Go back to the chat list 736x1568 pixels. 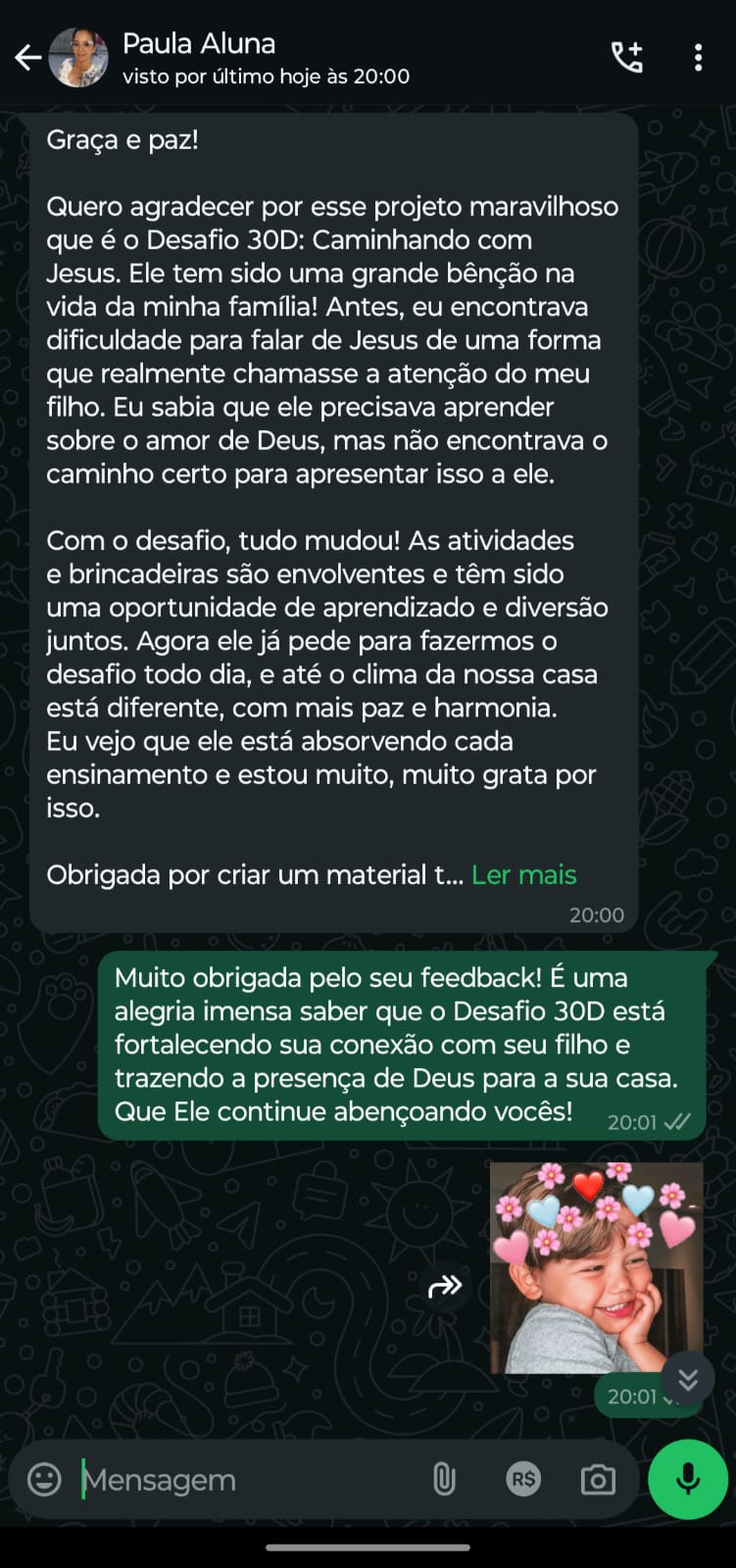tap(27, 58)
